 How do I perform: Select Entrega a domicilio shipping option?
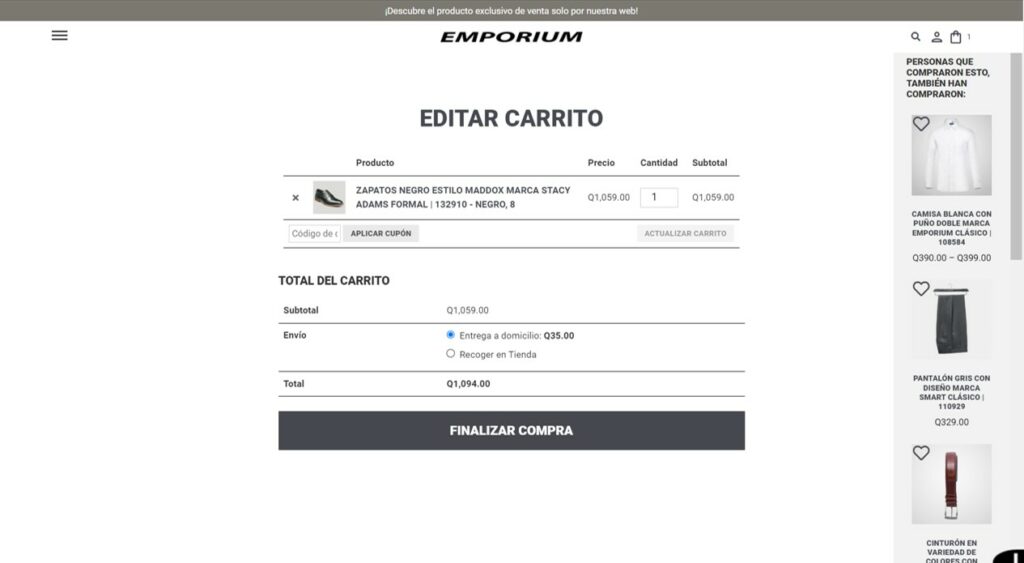(x=451, y=335)
